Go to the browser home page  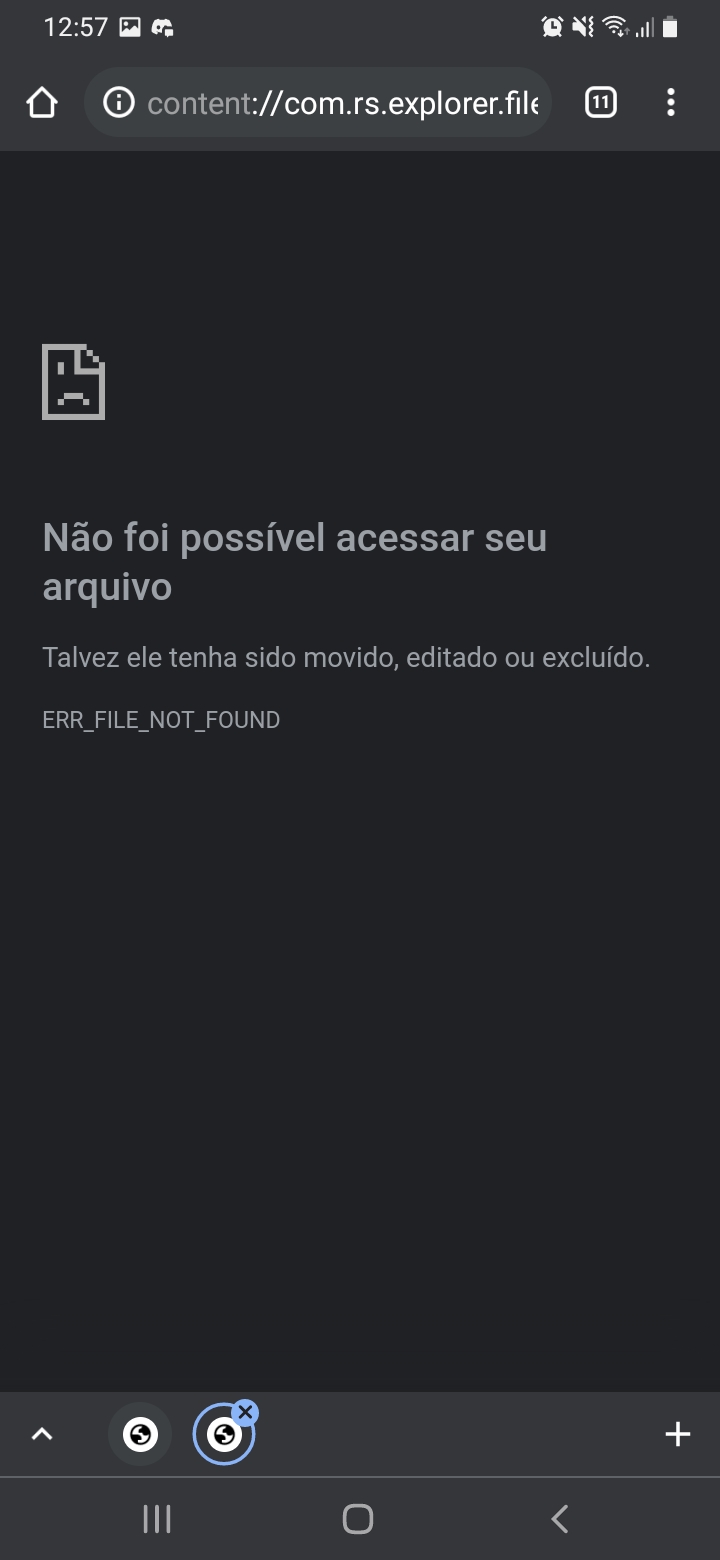click(x=41, y=102)
